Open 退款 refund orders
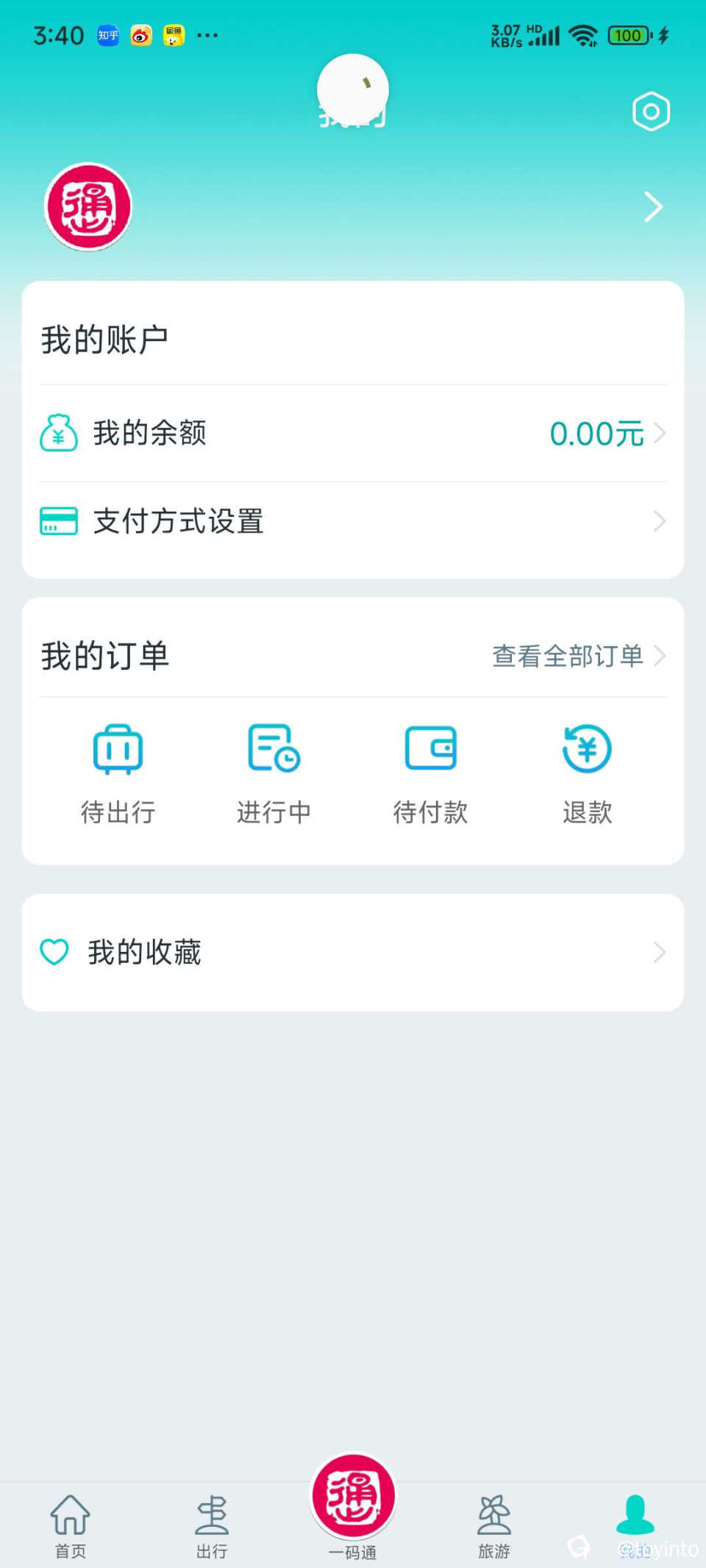 tap(587, 773)
